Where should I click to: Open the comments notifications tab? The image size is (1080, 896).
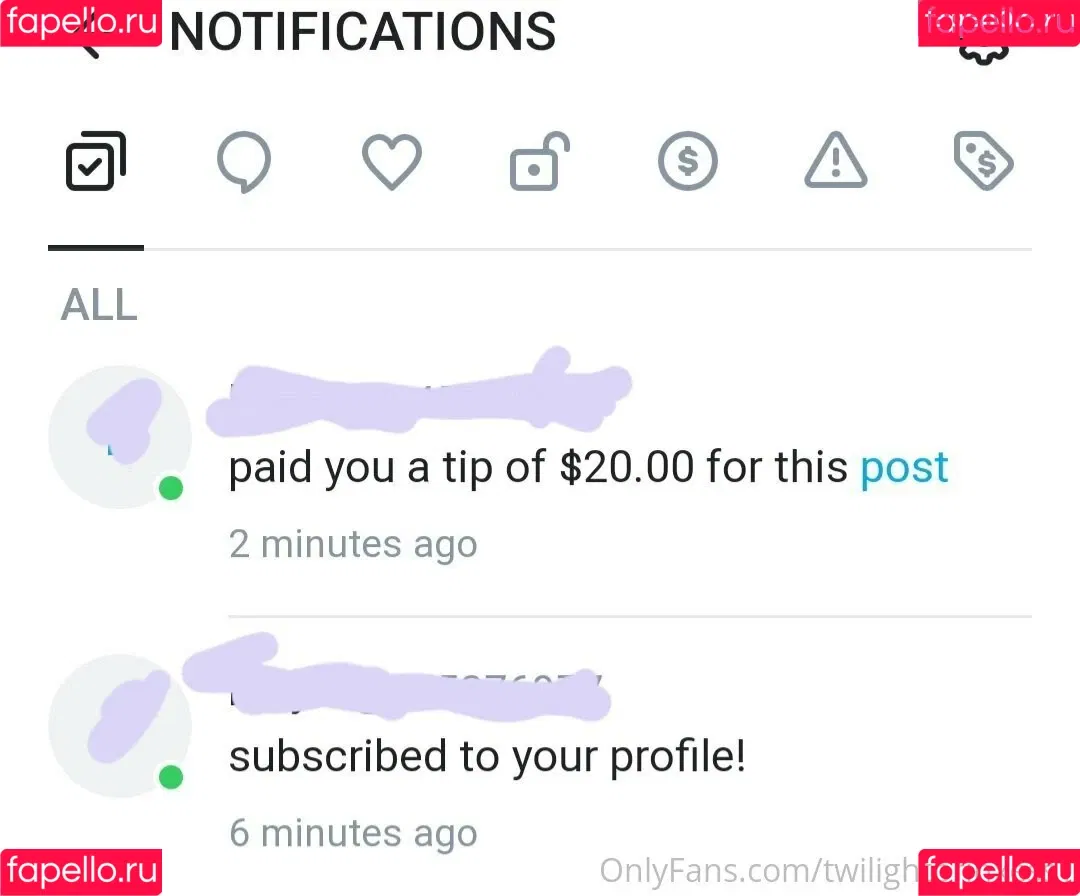click(x=243, y=162)
